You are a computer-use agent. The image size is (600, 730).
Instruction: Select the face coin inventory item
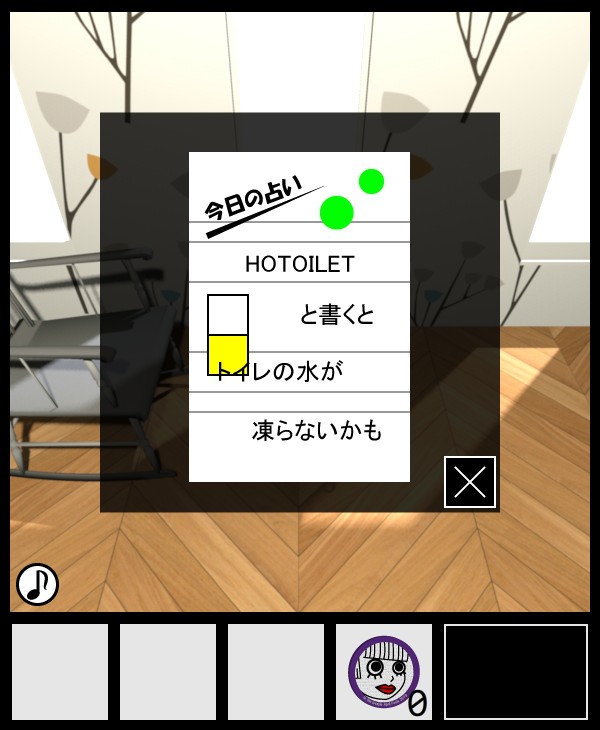384,671
